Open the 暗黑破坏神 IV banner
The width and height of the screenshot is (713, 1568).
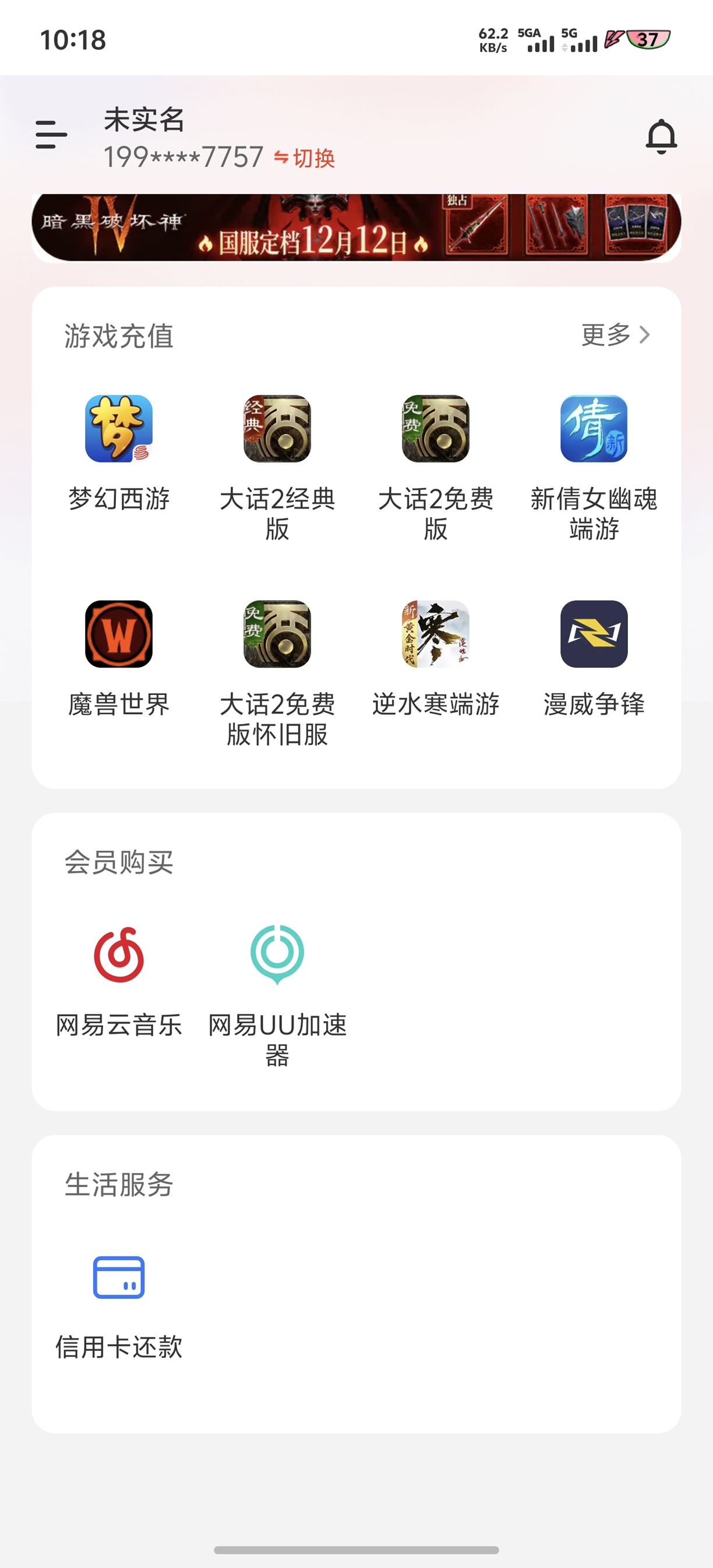(356, 228)
